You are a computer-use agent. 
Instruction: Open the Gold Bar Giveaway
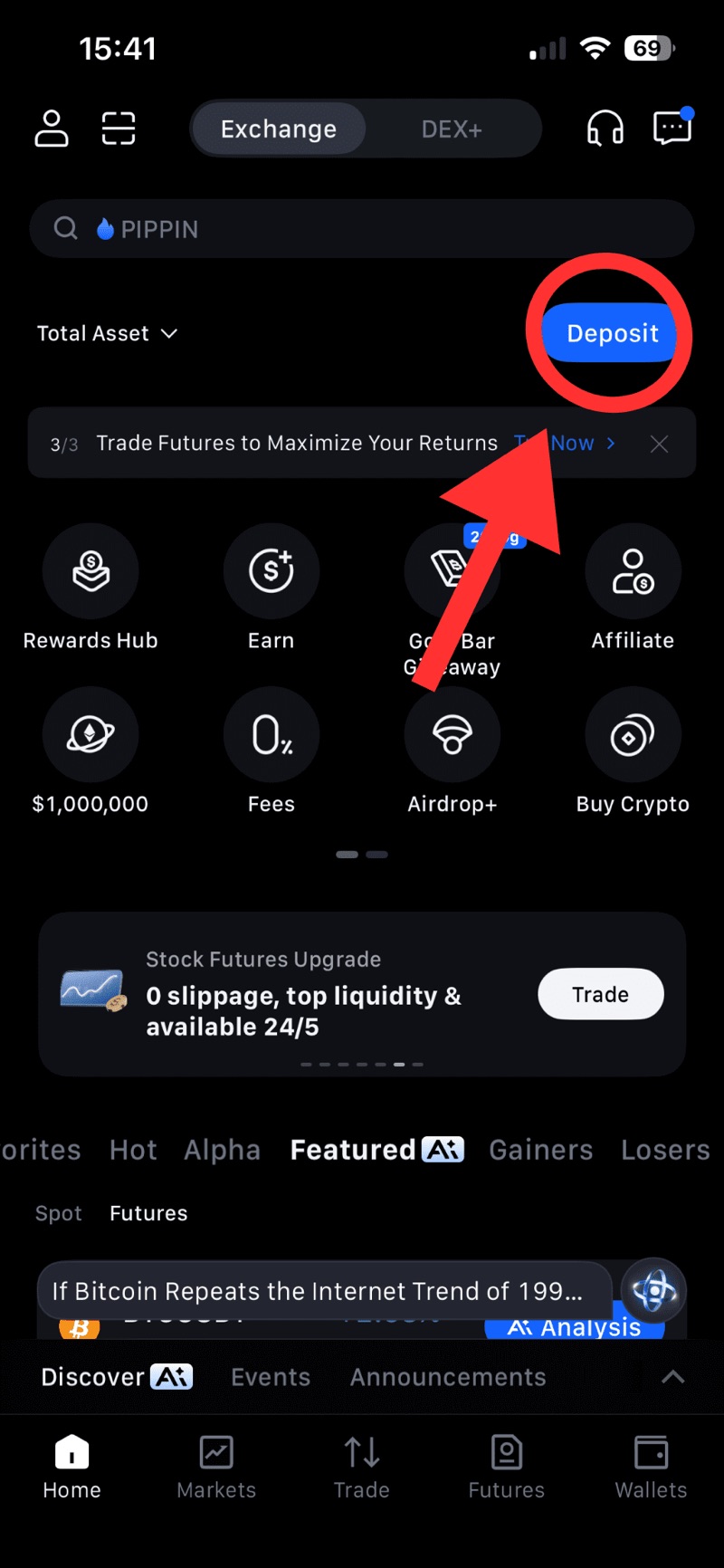[452, 570]
